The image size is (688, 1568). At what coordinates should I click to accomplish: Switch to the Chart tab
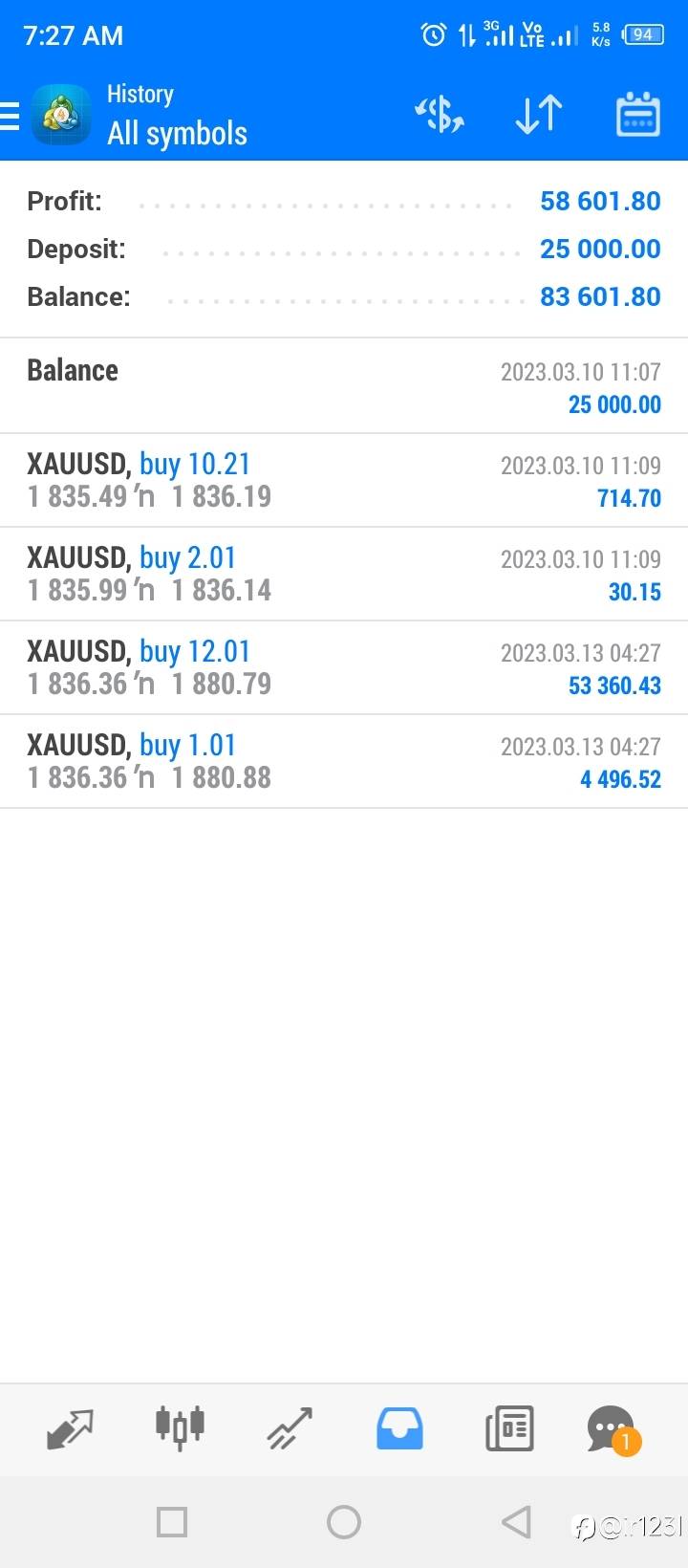180,1429
